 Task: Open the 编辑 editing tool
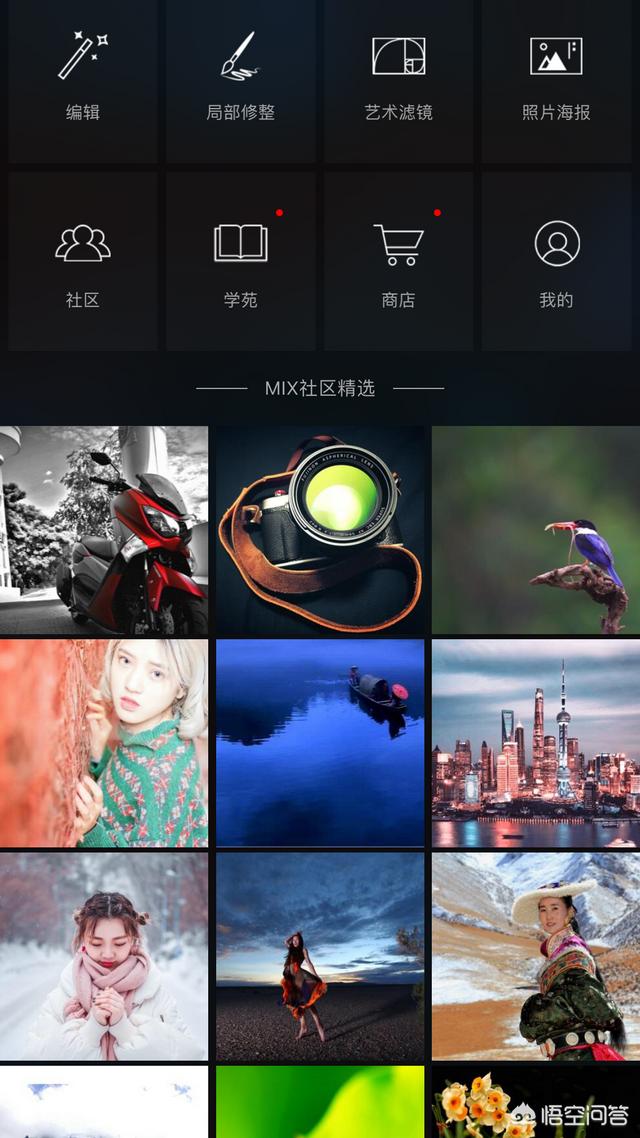tap(83, 80)
